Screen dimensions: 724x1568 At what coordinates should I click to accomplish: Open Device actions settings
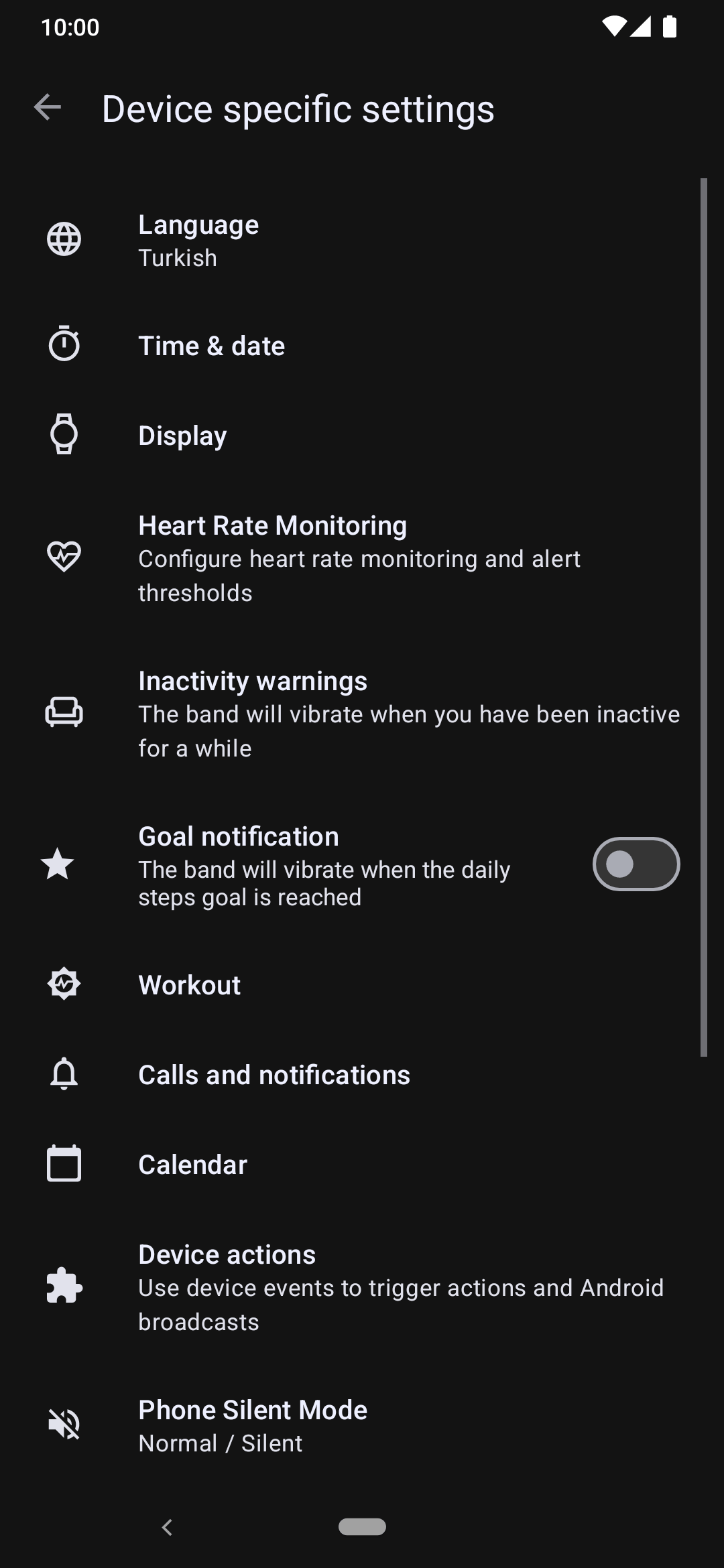click(362, 1287)
